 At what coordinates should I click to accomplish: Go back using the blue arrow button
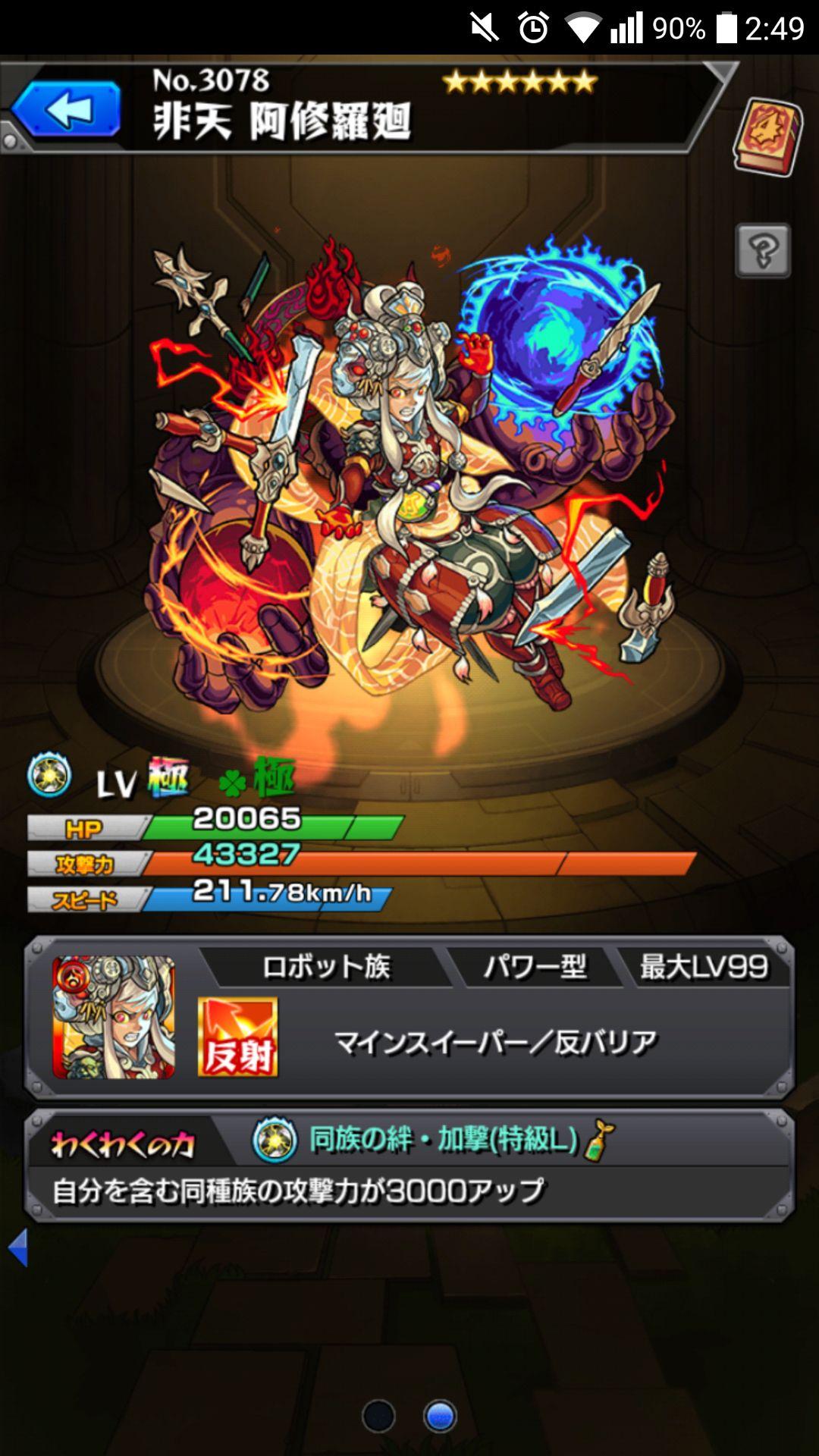67,110
